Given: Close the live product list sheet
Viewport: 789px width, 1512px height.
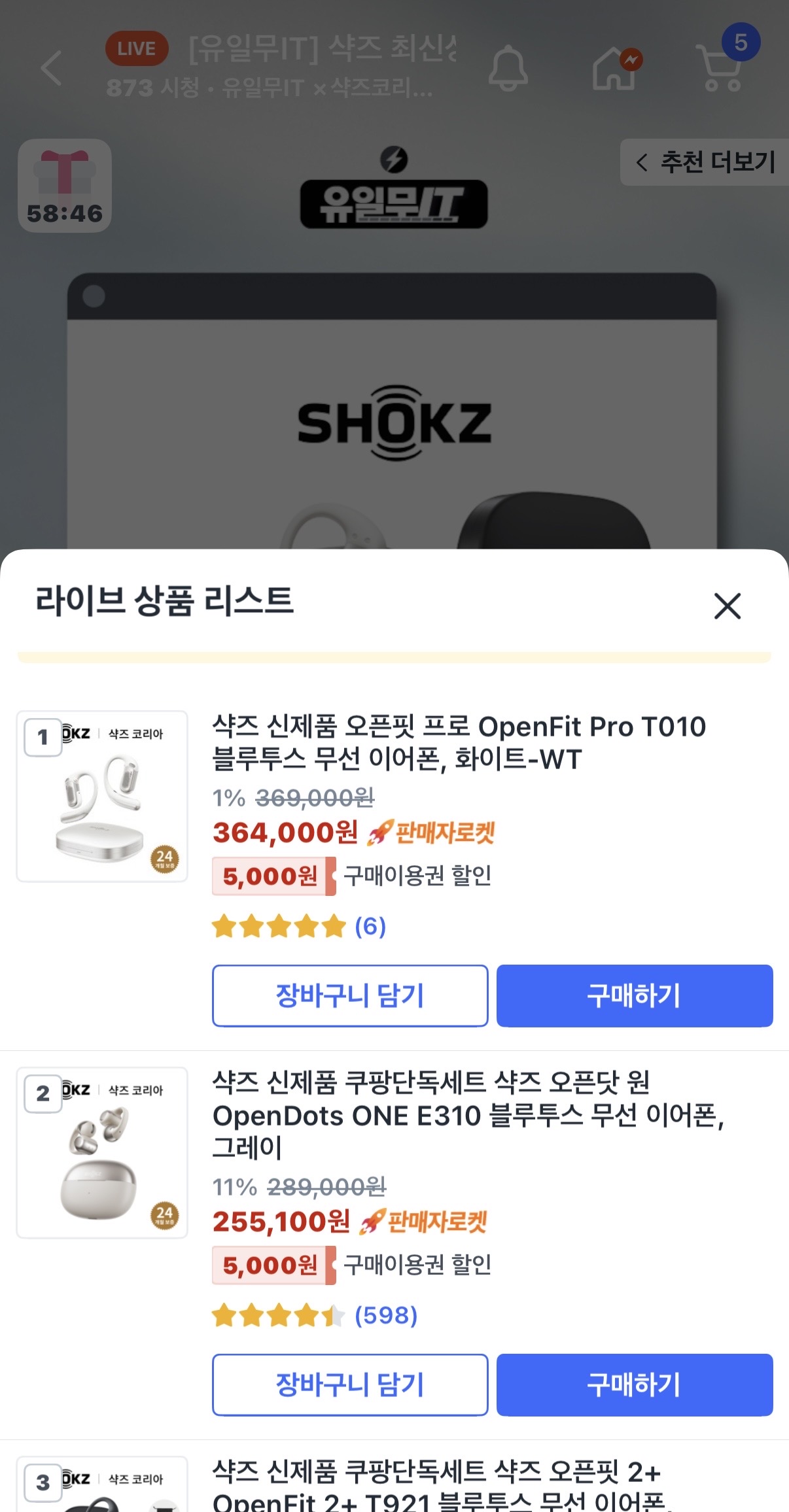Looking at the screenshot, I should coord(727,606).
